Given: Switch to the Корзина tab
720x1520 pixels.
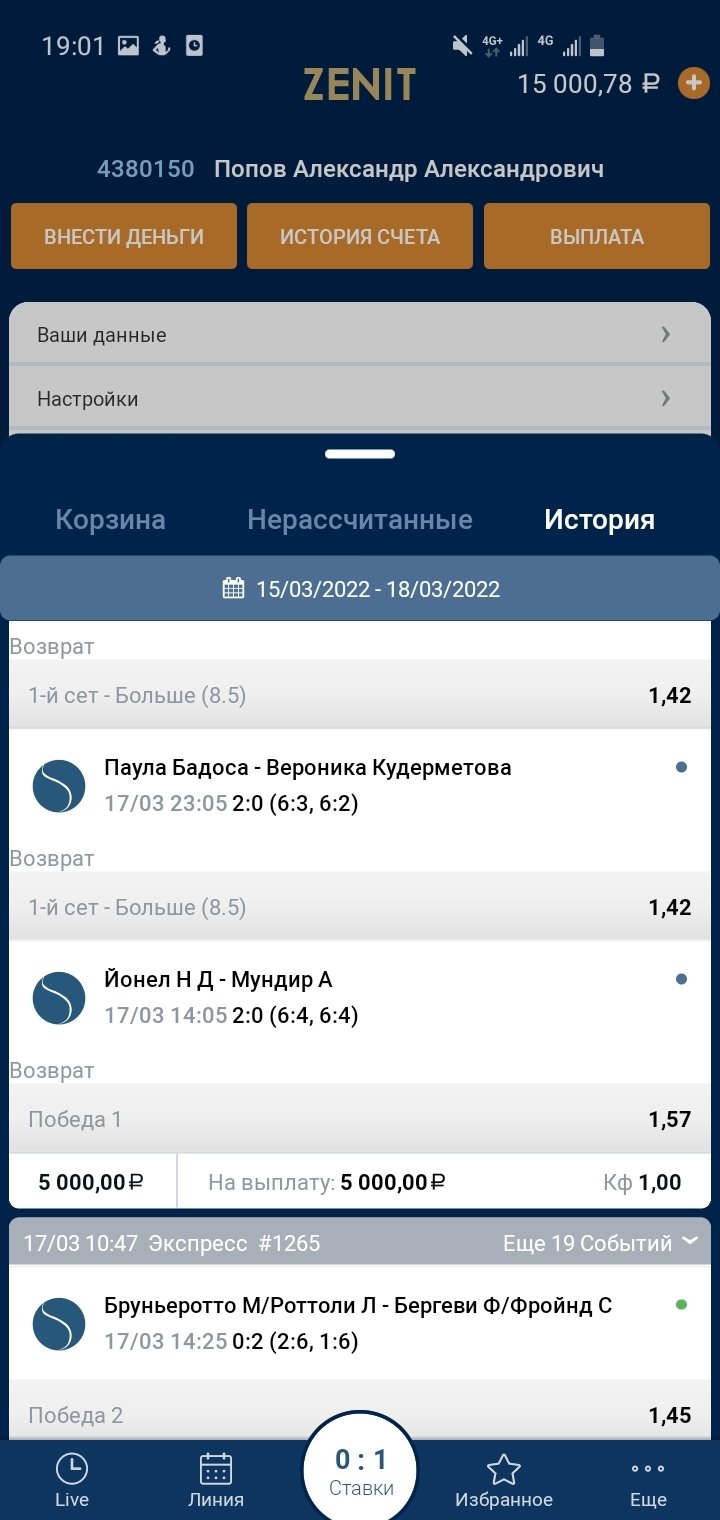Looking at the screenshot, I should (x=111, y=520).
